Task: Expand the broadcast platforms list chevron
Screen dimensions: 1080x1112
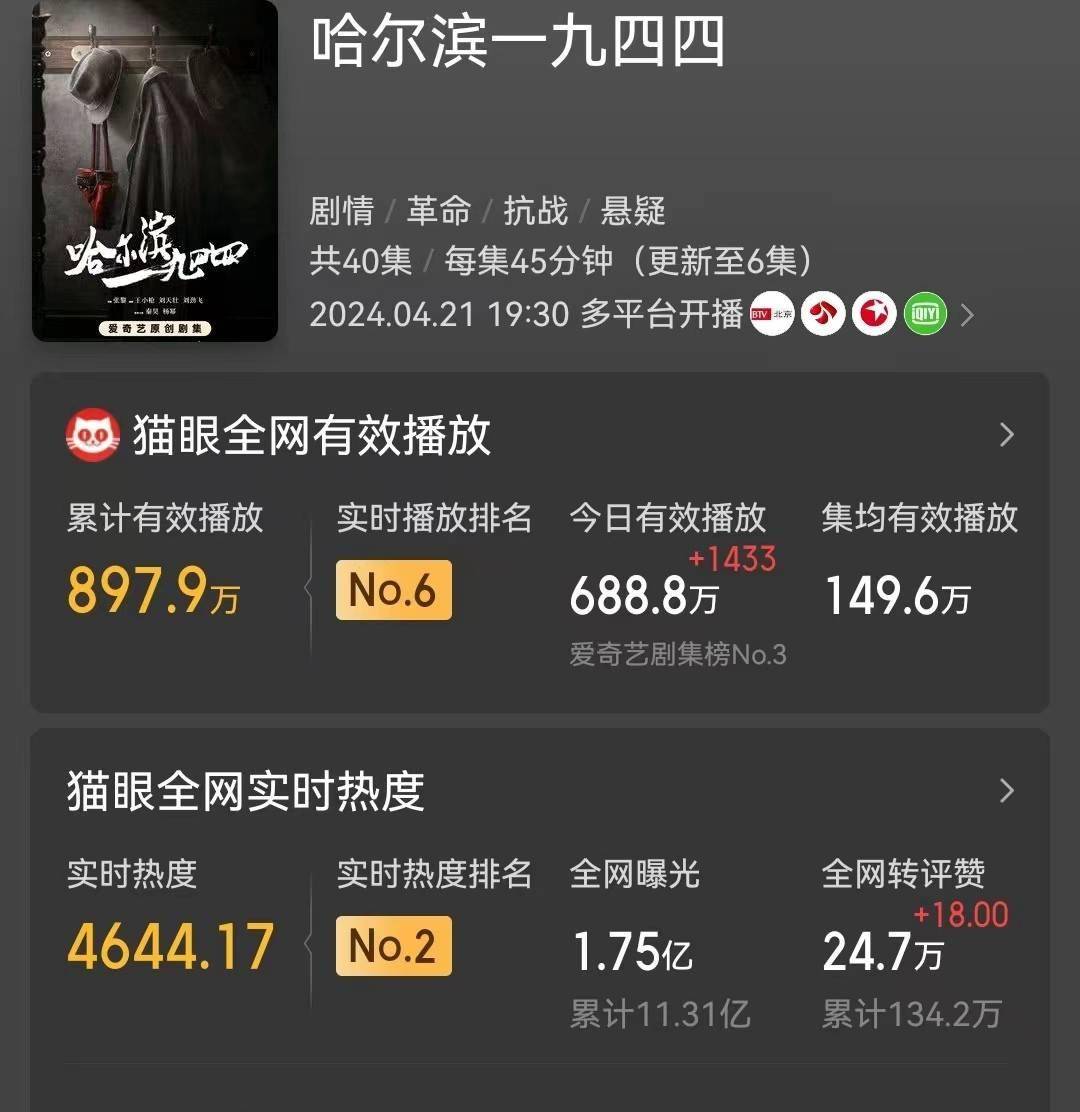Action: pos(967,316)
